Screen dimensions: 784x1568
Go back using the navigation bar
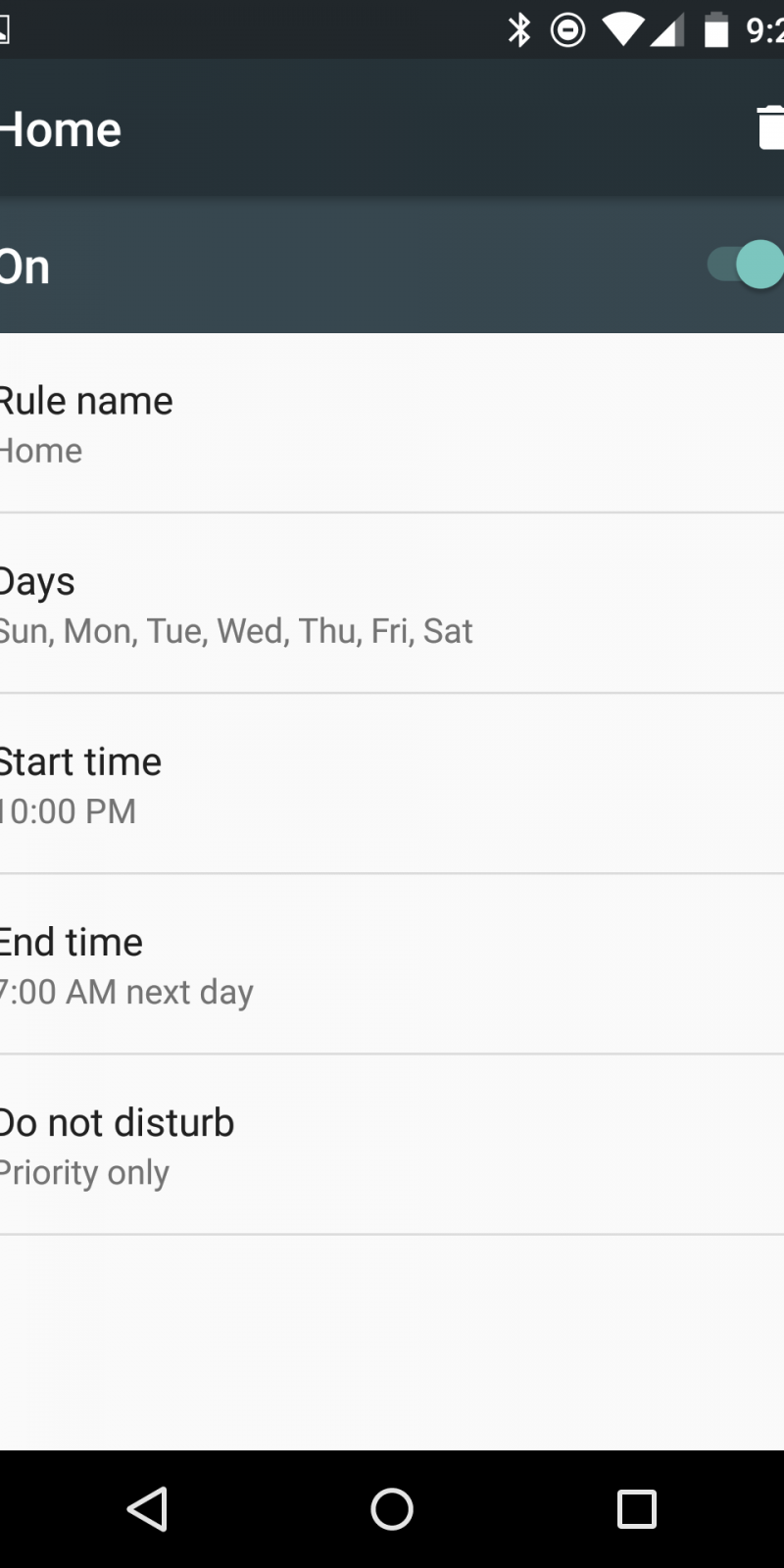147,1509
